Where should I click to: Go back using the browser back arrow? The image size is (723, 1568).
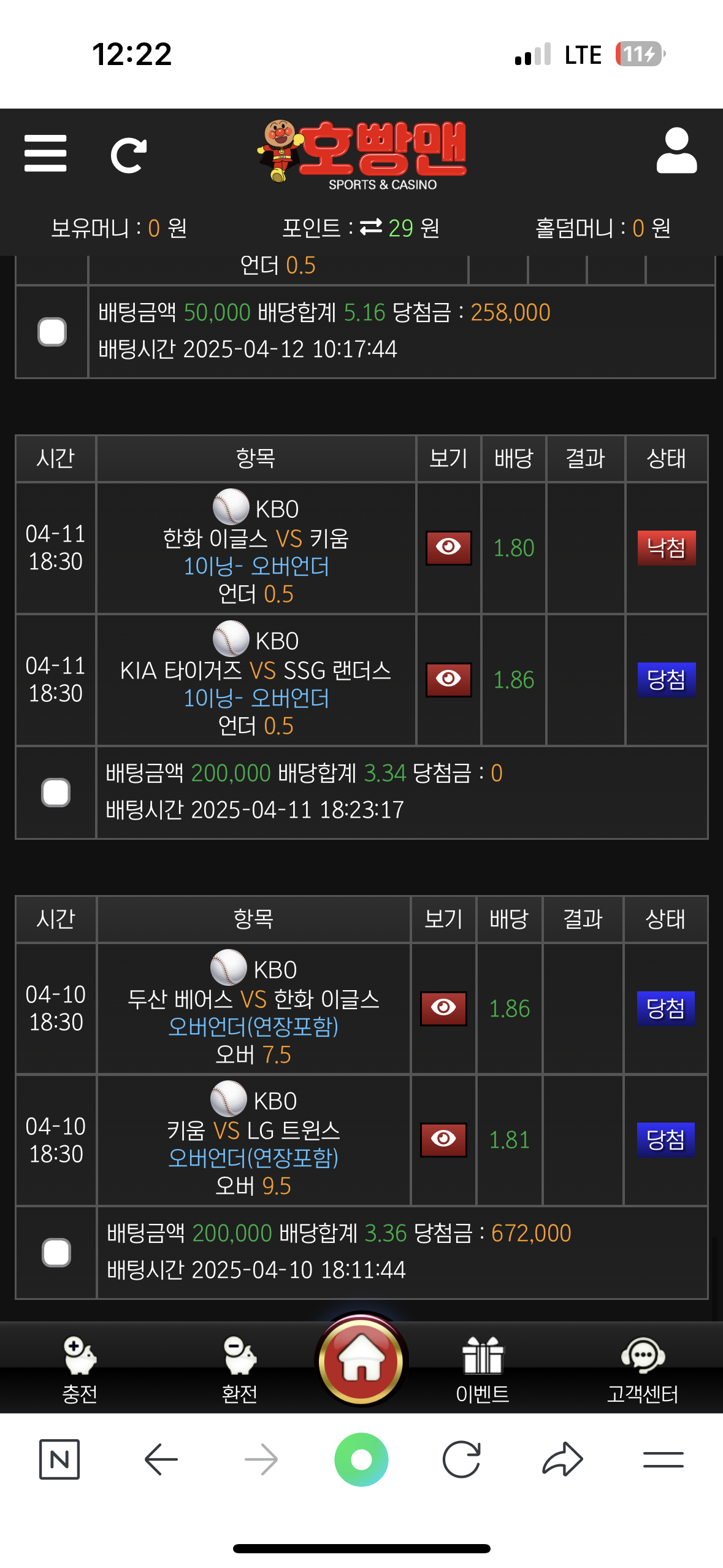click(x=161, y=1459)
